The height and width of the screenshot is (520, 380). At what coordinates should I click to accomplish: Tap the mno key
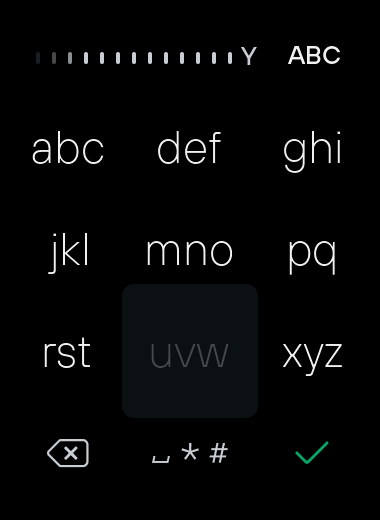point(189,253)
